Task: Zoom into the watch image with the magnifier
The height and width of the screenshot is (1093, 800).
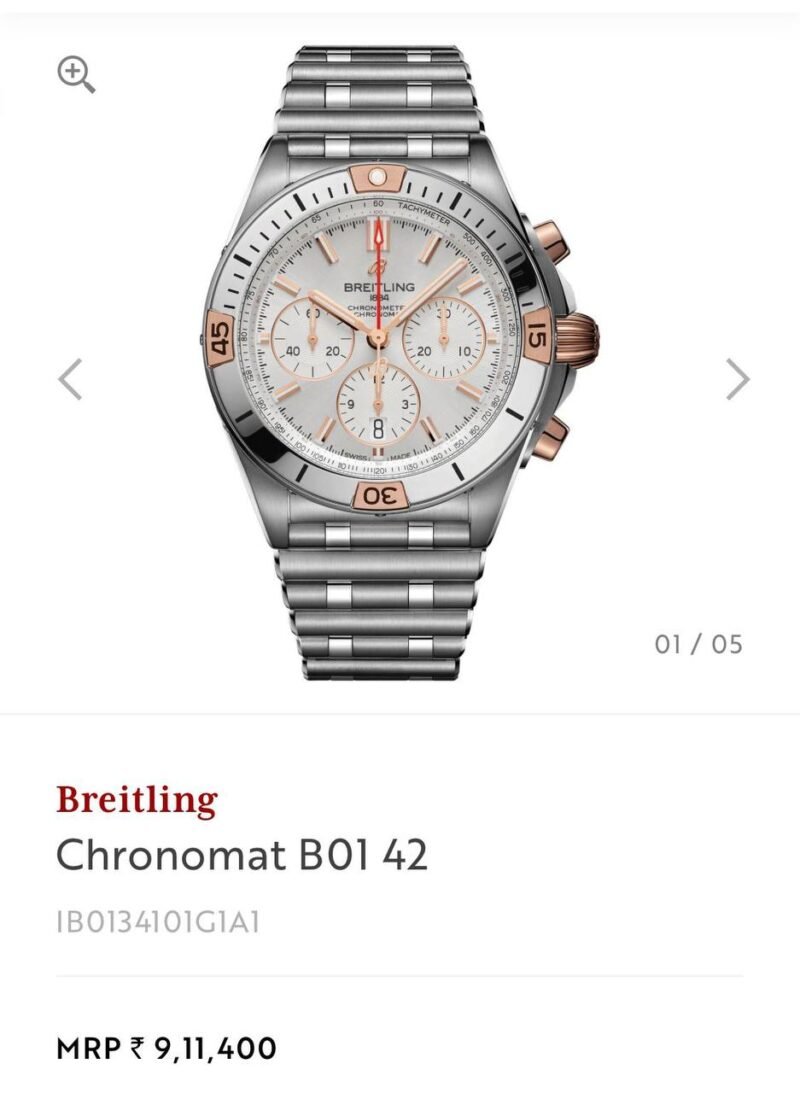Action: pos(76,75)
